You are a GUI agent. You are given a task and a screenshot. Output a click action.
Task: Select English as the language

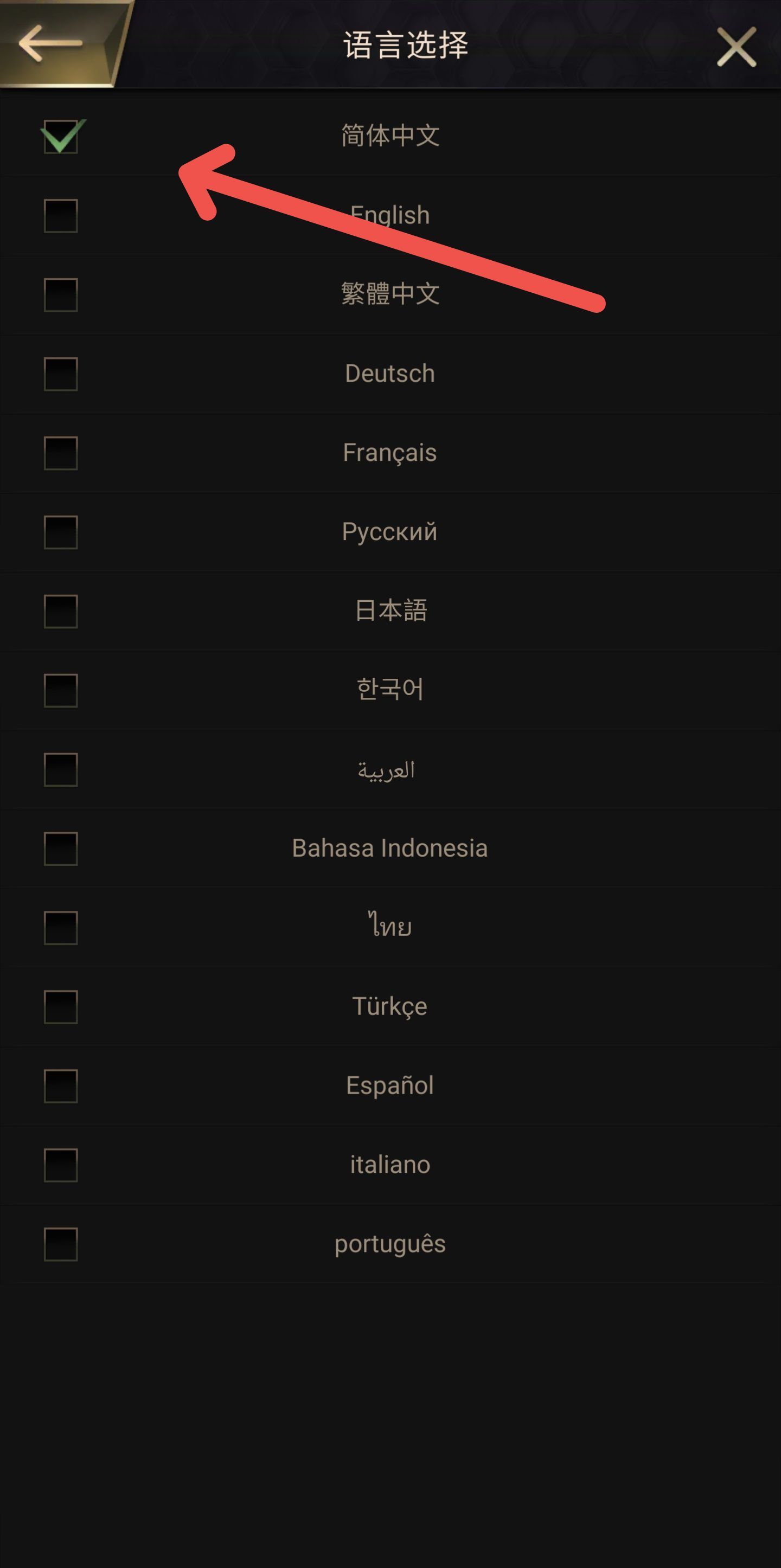tap(390, 215)
